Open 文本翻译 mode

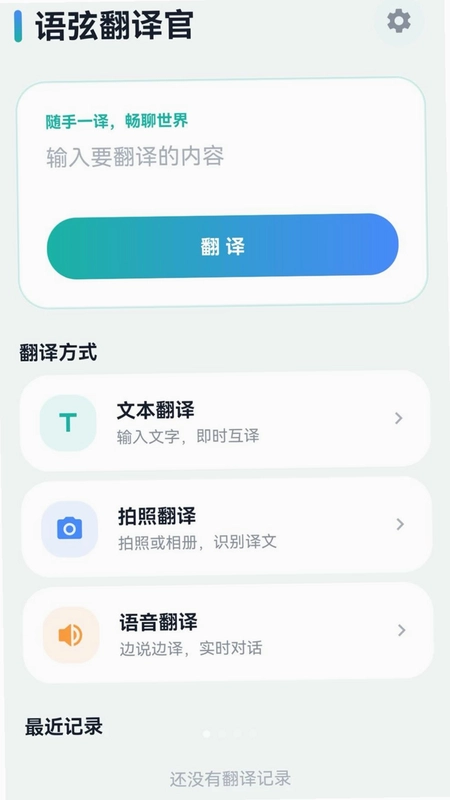point(225,421)
